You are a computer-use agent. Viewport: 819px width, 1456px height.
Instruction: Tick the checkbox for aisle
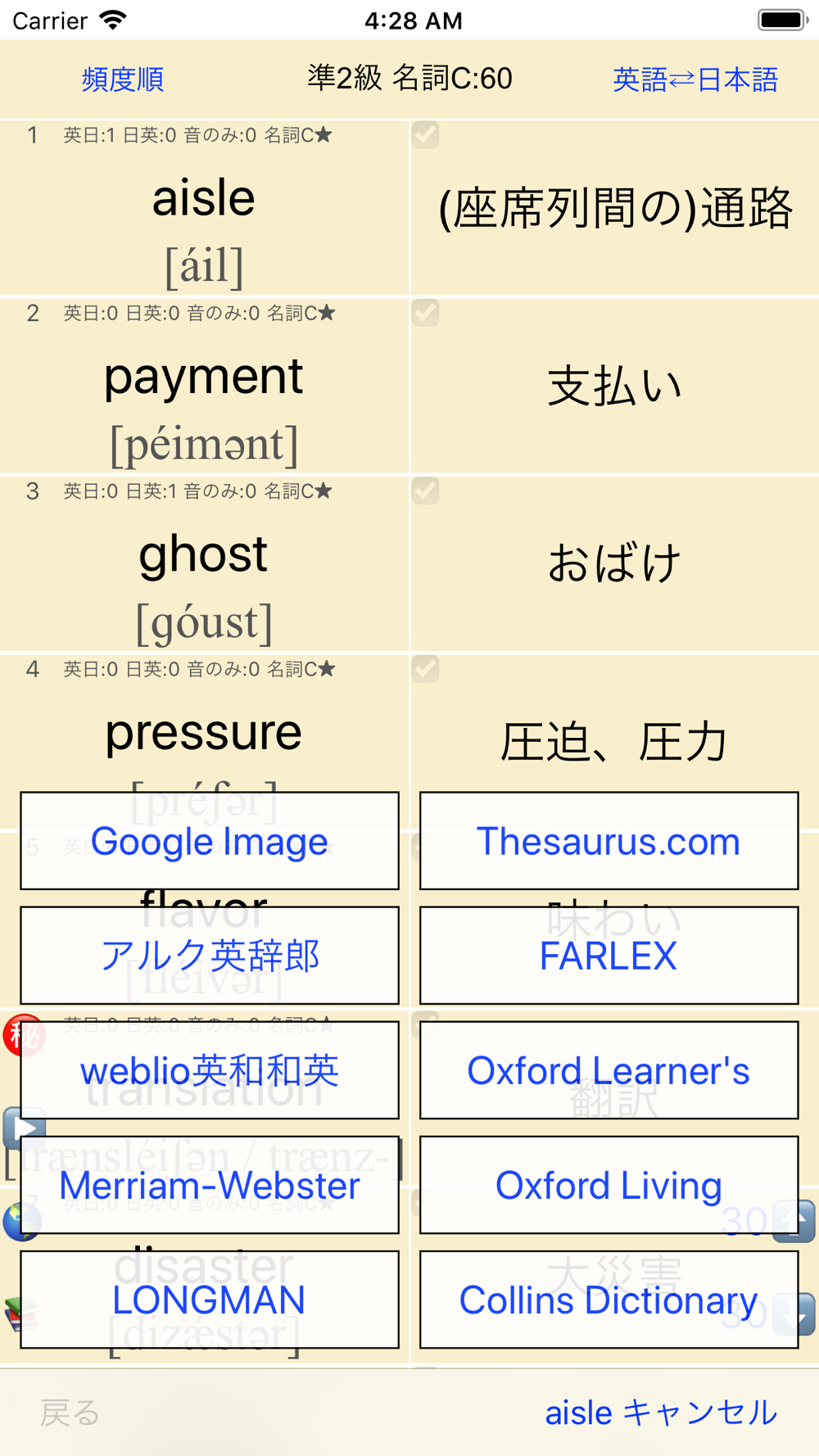point(425,134)
